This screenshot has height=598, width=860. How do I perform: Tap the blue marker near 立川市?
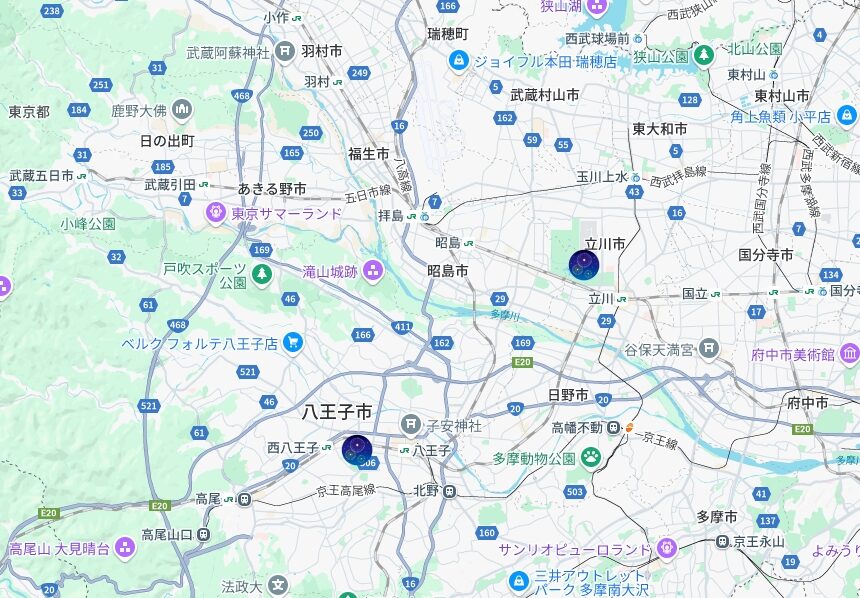pyautogui.click(x=584, y=265)
